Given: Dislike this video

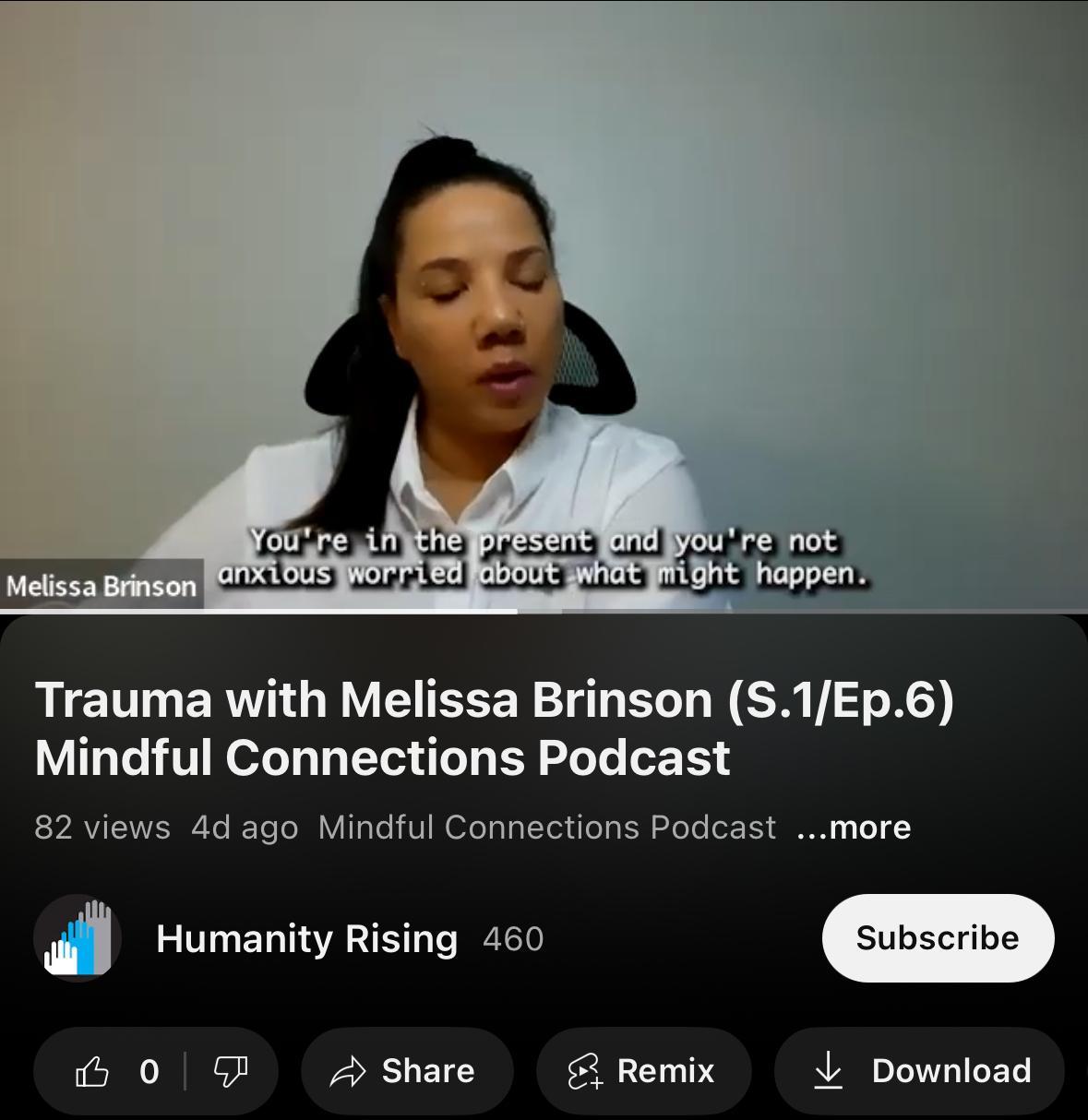Looking at the screenshot, I should click(230, 1071).
